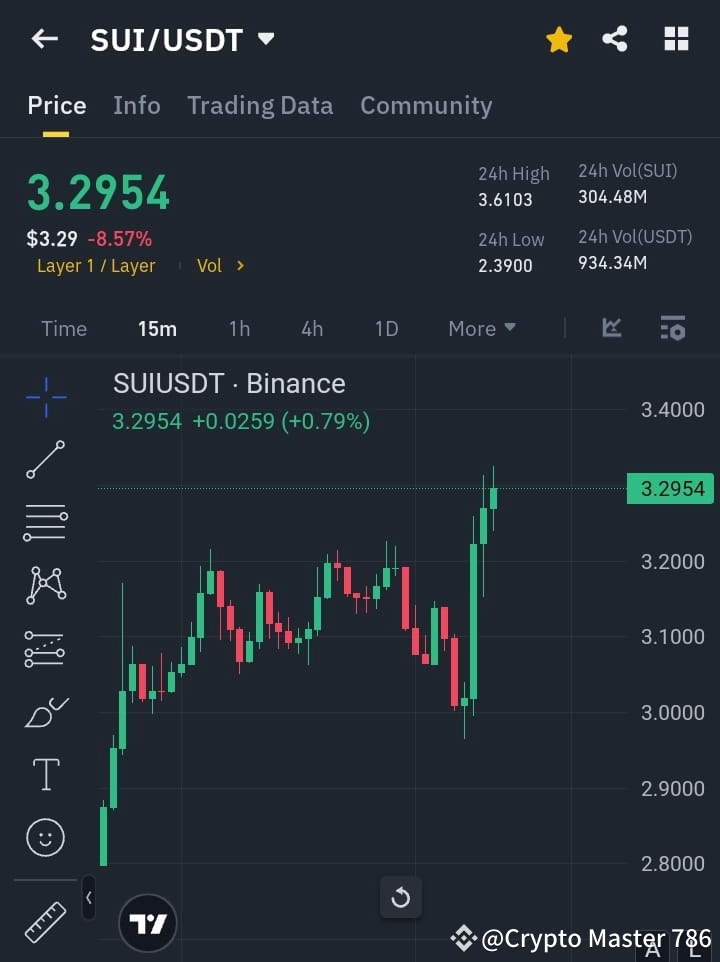Expand the More timeframes dropdown
The image size is (720, 962).
tap(481, 328)
